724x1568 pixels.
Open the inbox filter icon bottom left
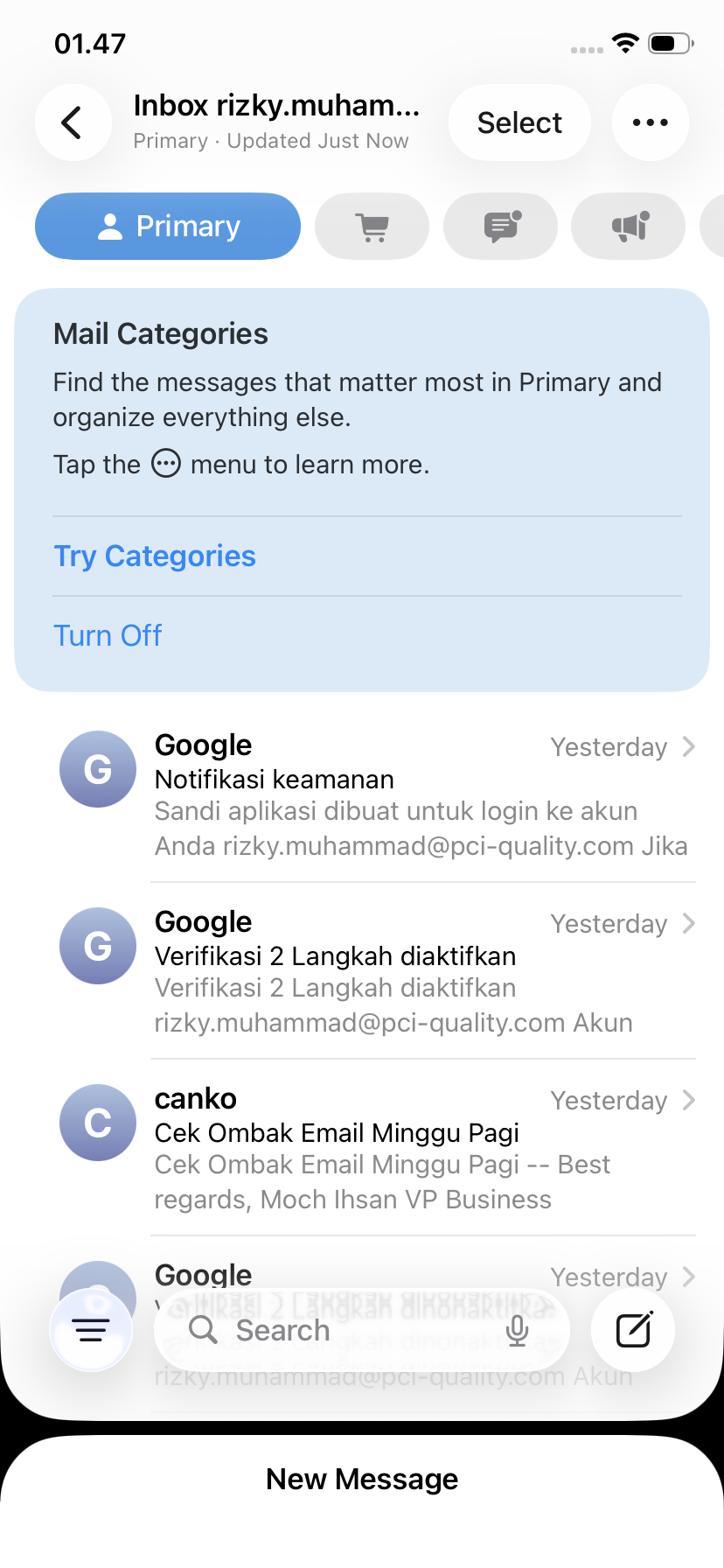(x=90, y=1329)
